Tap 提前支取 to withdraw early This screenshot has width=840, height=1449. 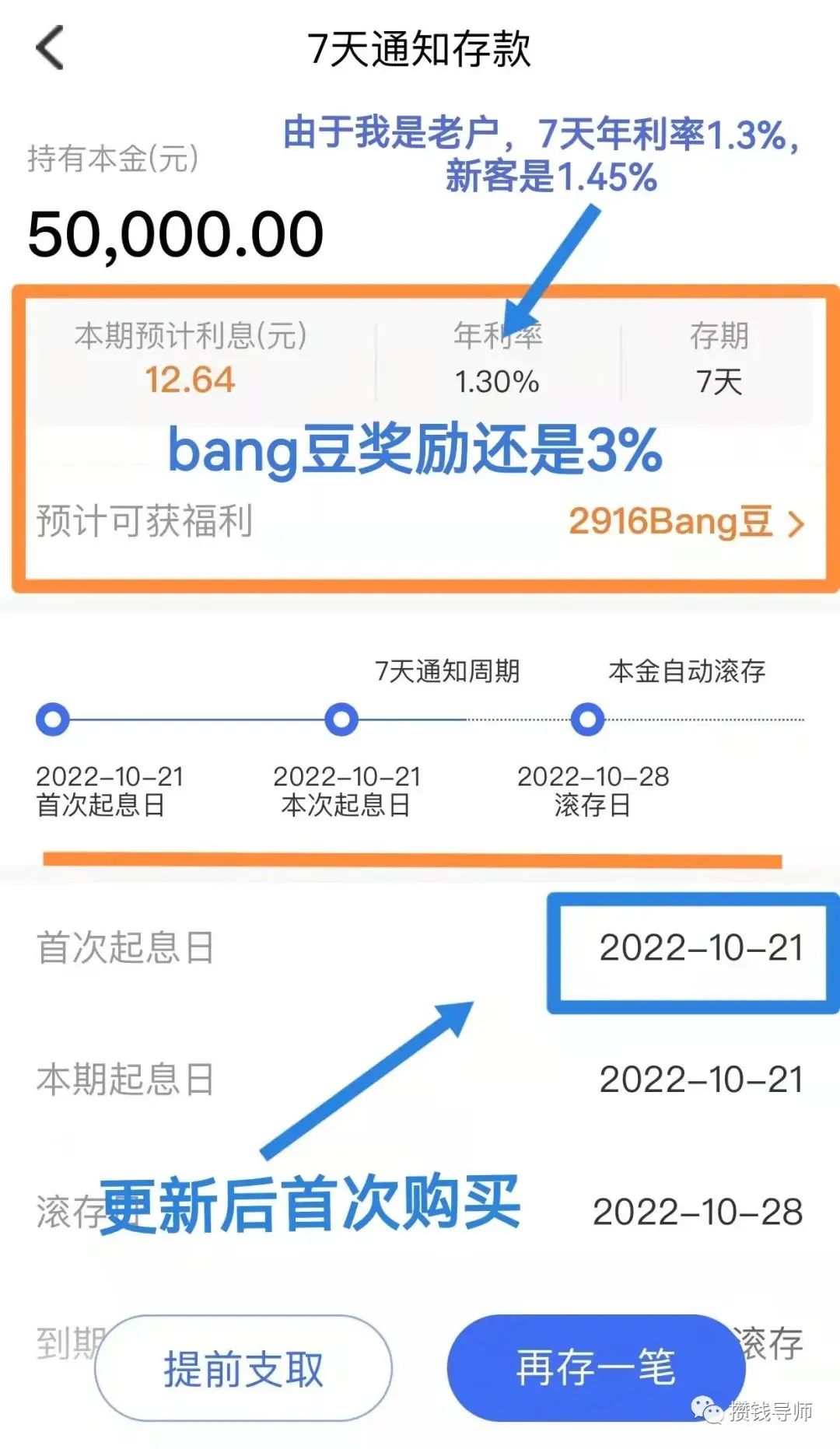pos(243,1368)
